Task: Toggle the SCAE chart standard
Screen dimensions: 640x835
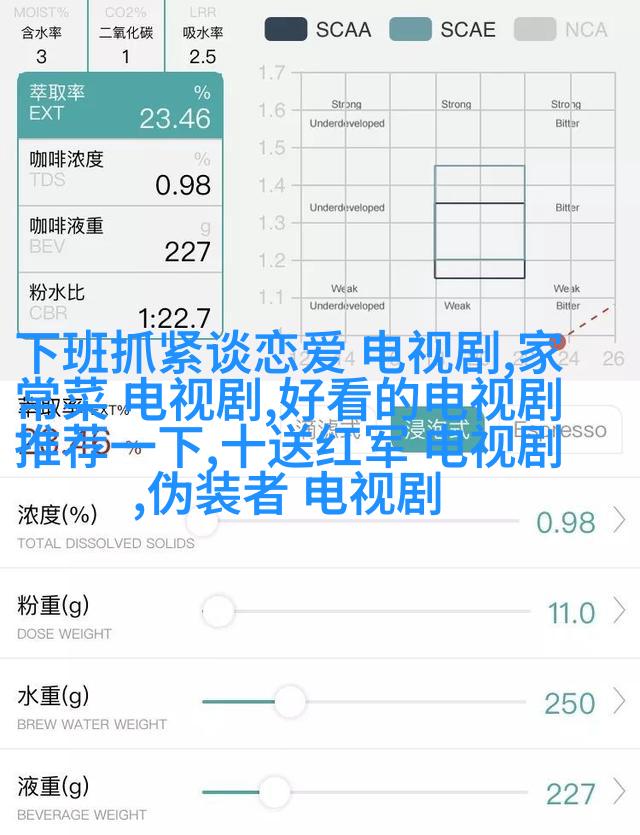Action: (442, 29)
